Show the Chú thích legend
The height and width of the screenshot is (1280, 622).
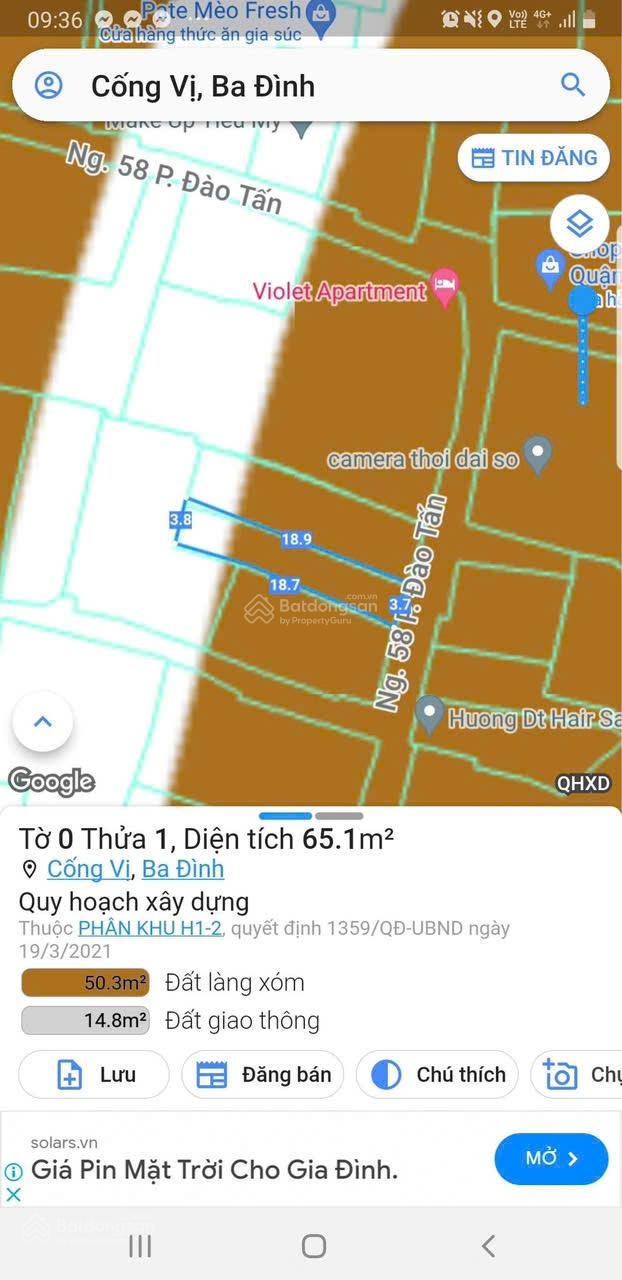click(438, 1075)
